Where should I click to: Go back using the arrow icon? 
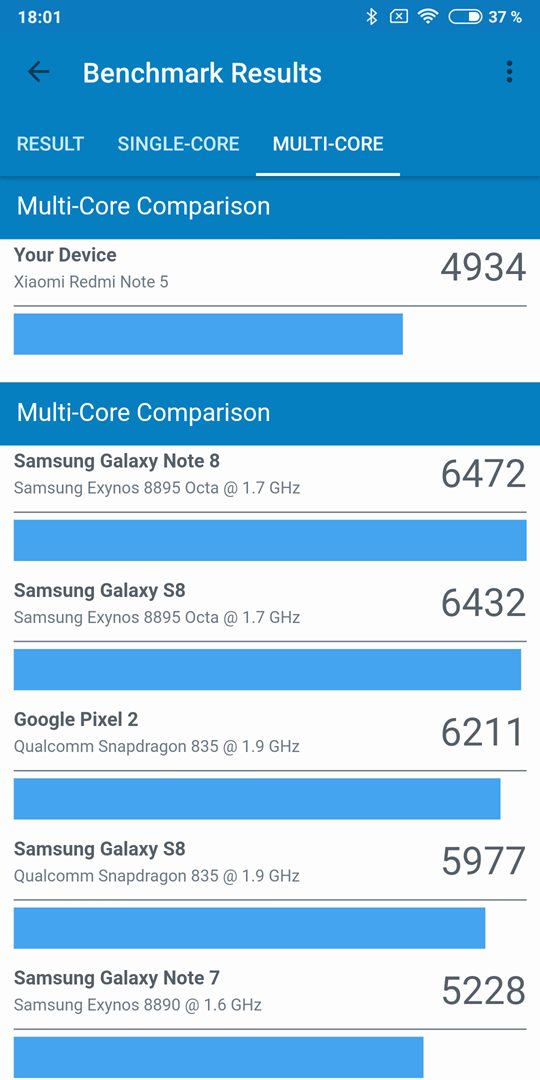[x=39, y=72]
